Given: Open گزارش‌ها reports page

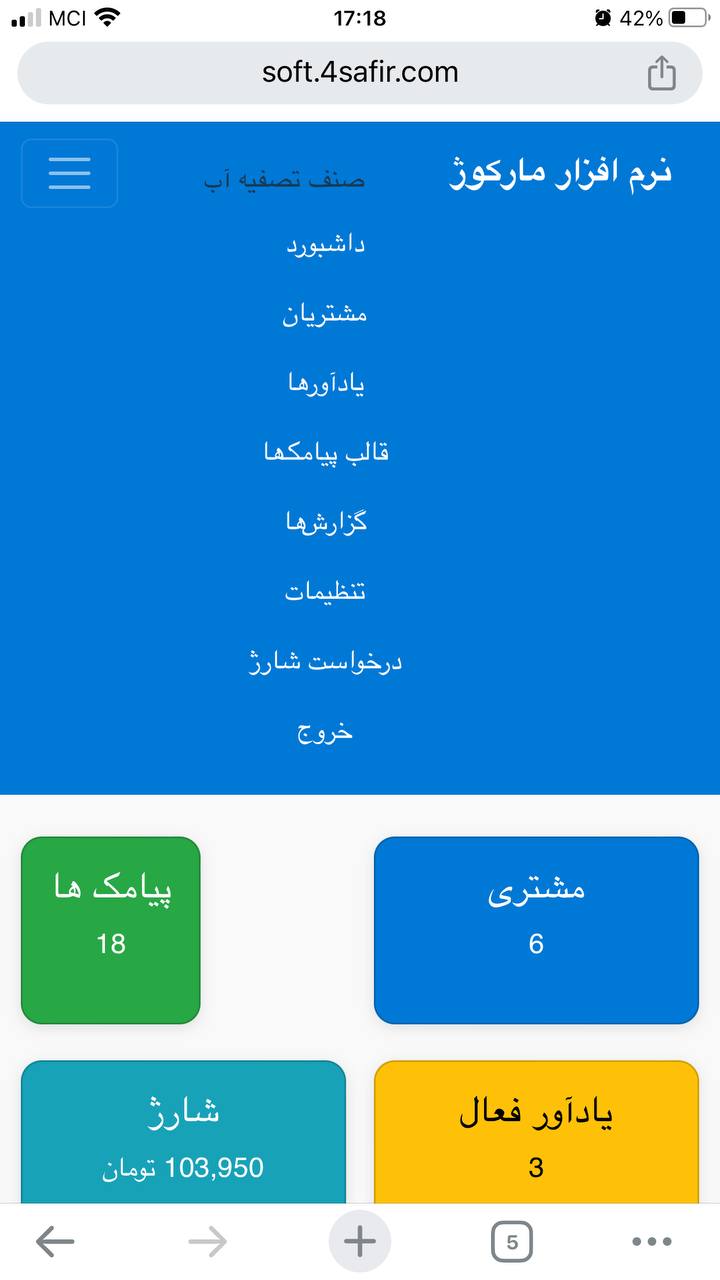Looking at the screenshot, I should (326, 522).
